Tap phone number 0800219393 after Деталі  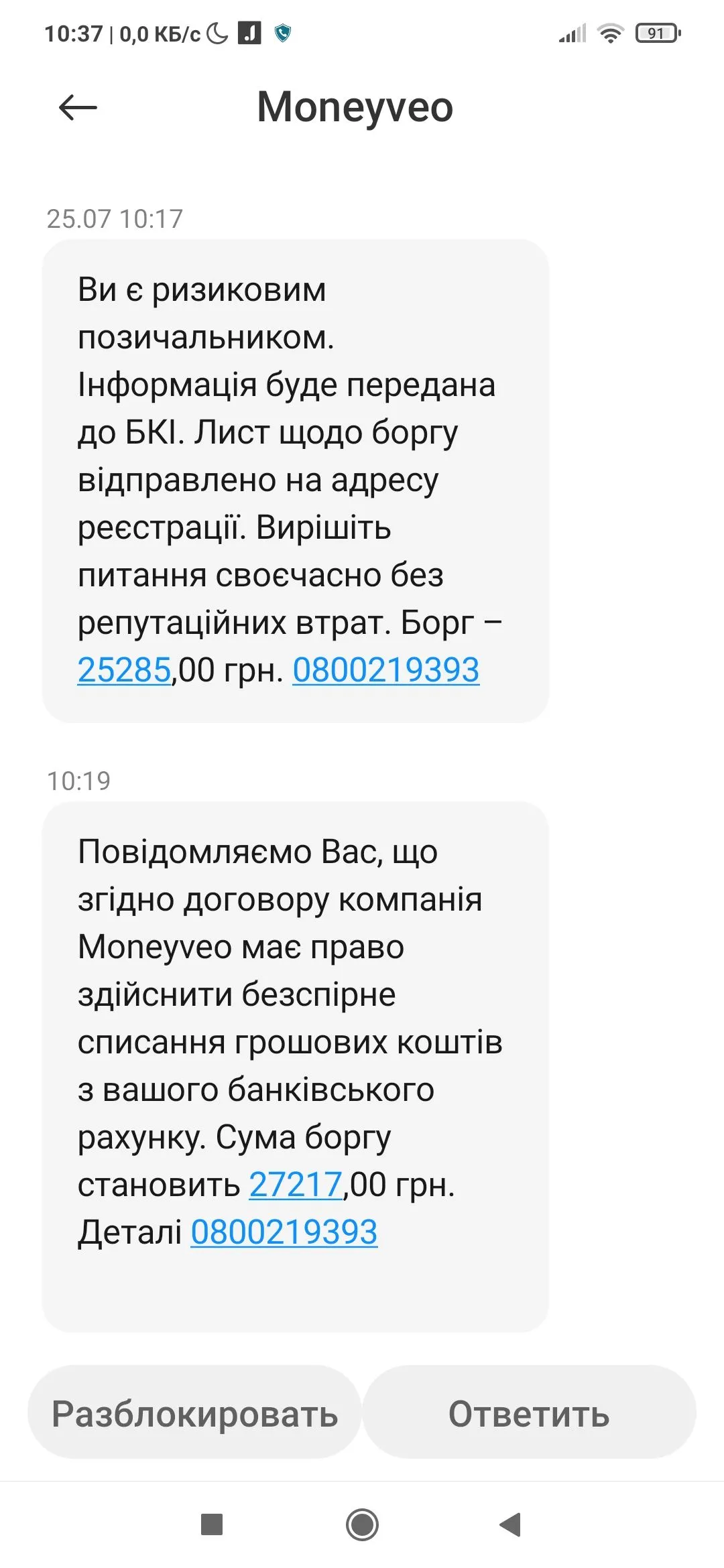click(x=284, y=1232)
